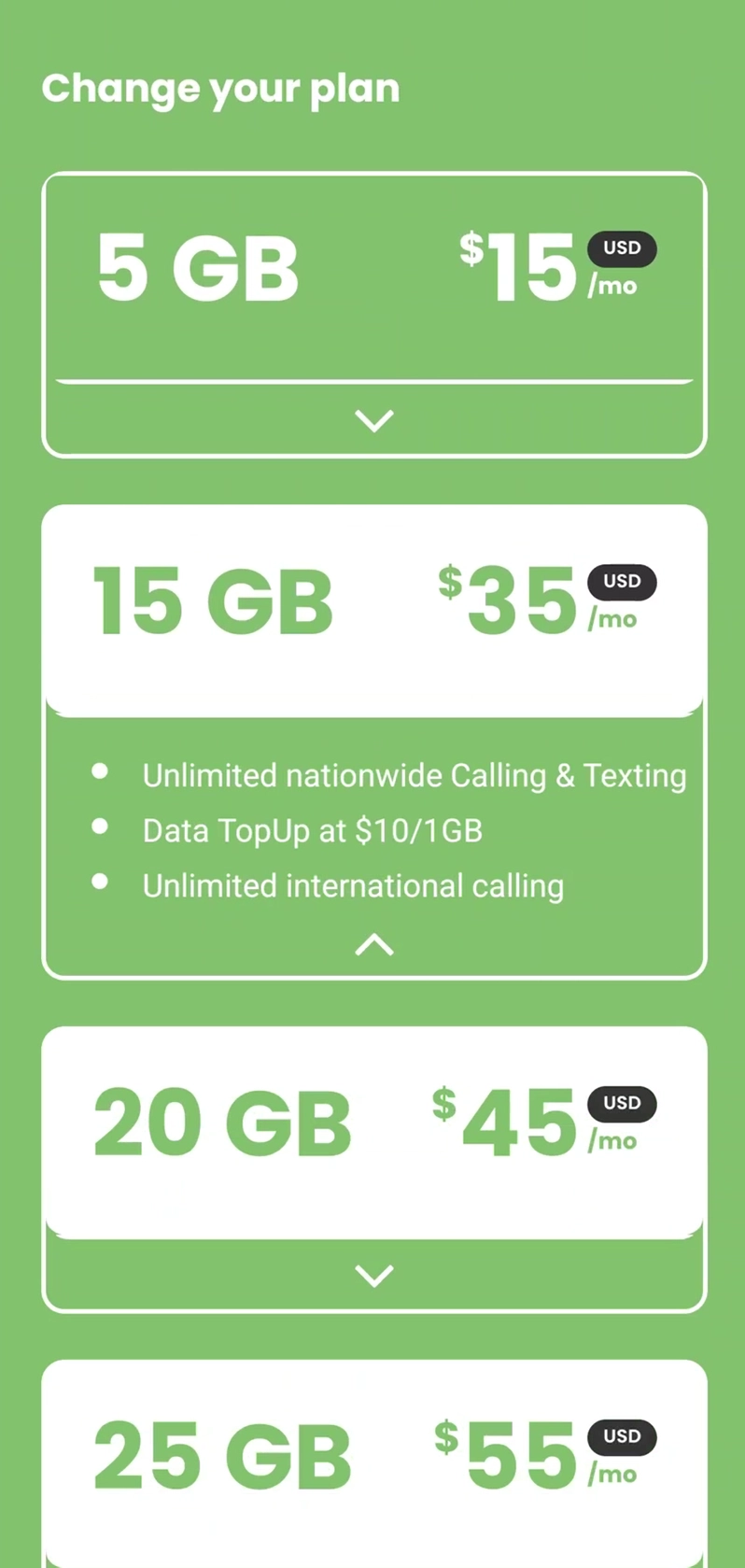Expand details of the 20 GB plan
Viewport: 745px width, 1568px height.
click(373, 1276)
